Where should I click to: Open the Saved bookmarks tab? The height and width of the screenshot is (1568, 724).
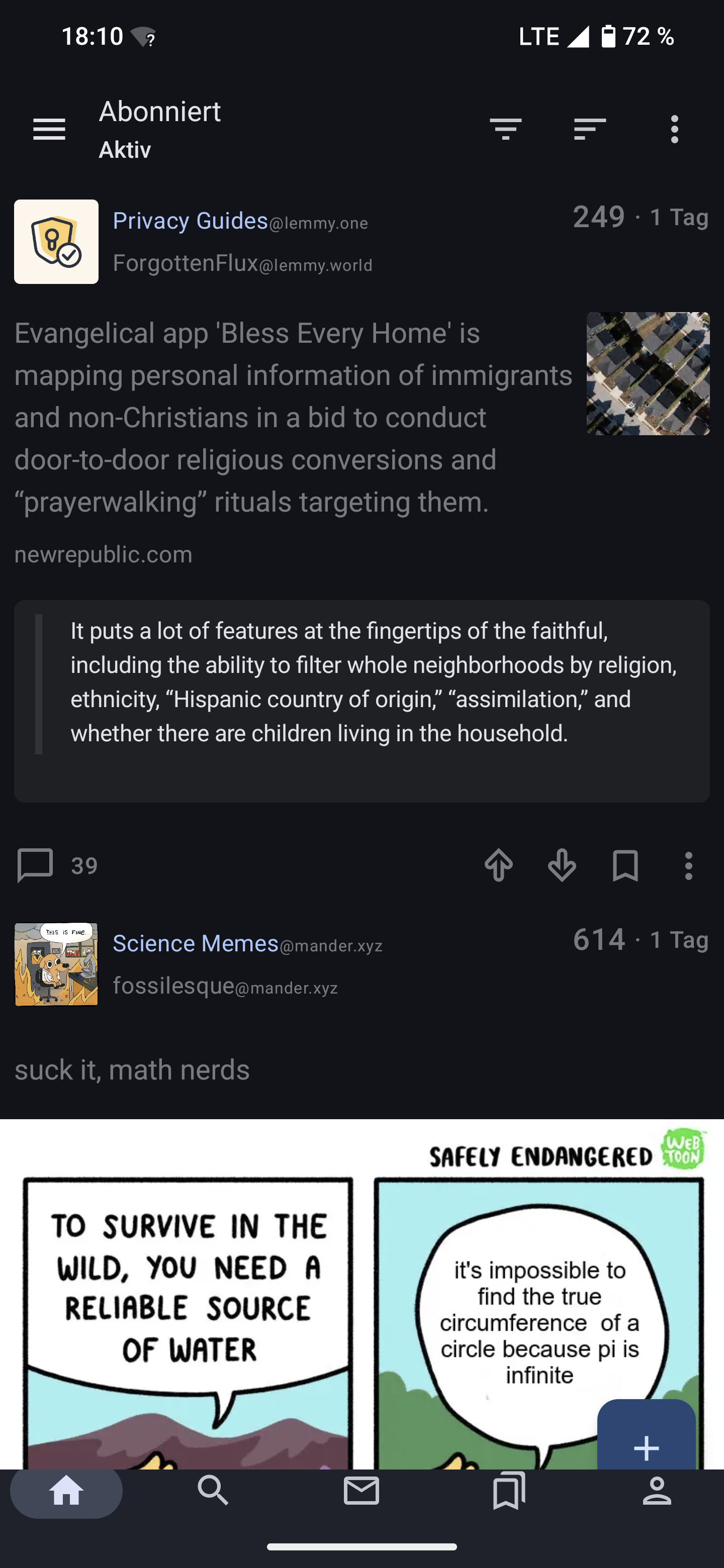click(x=509, y=1491)
